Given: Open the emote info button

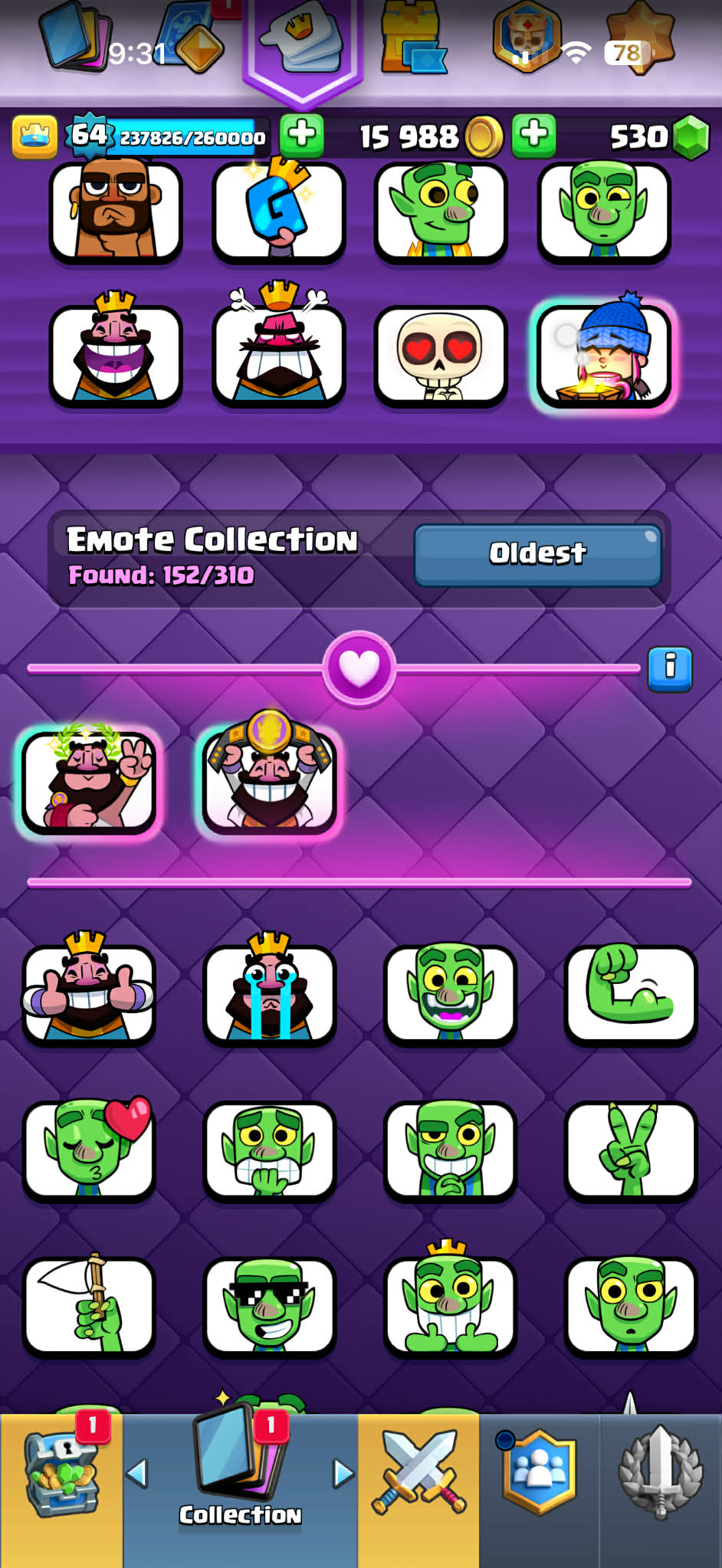Looking at the screenshot, I should coord(670,668).
